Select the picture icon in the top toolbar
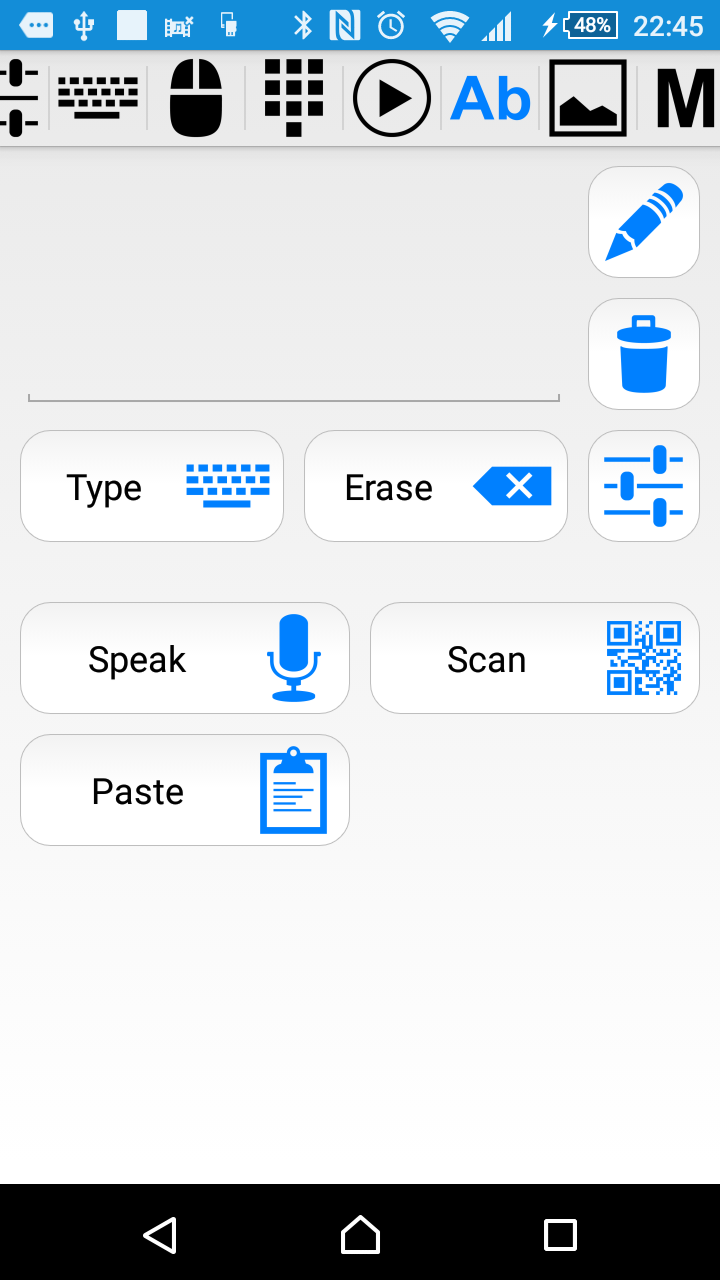The image size is (720, 1280). click(587, 97)
